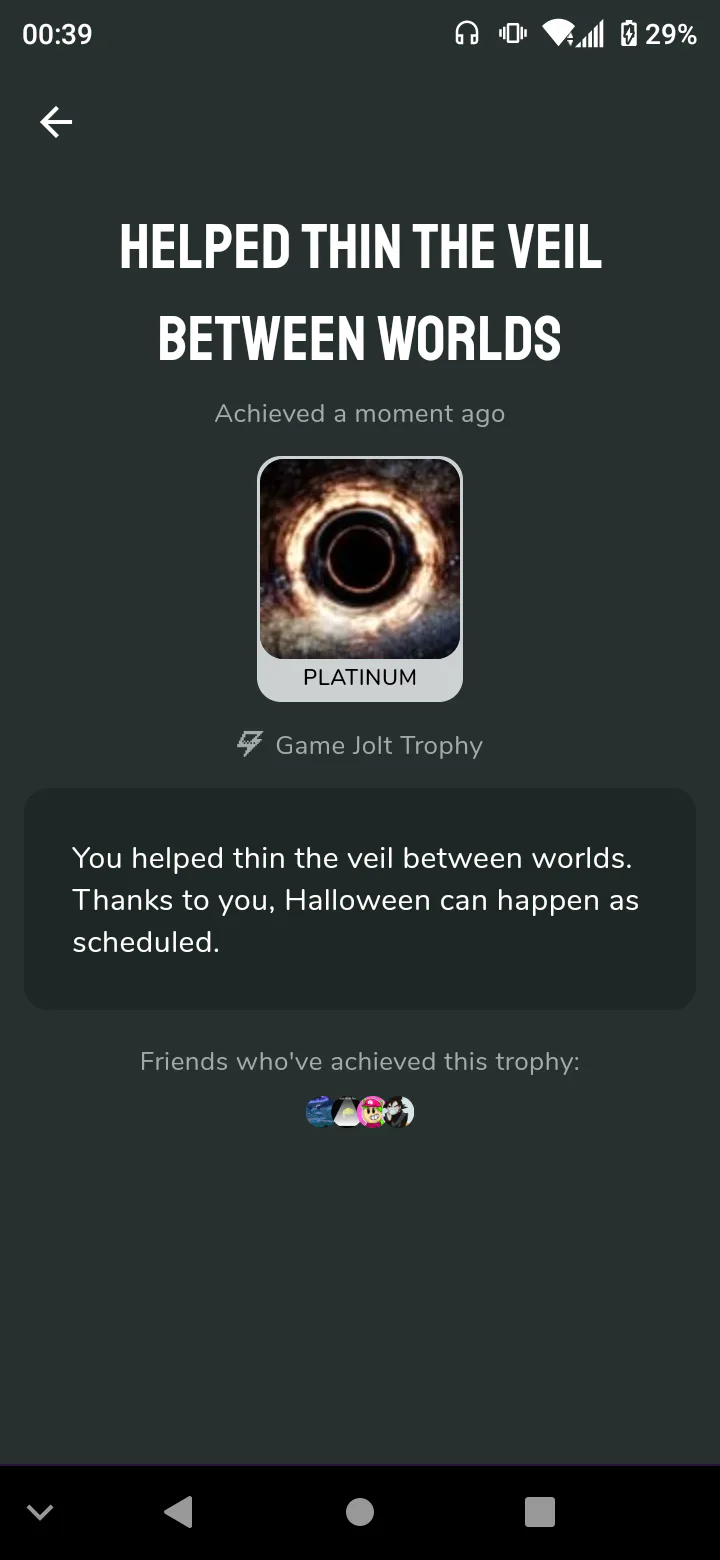Viewport: 720px width, 1560px height.
Task: Go to the home screen via the navigation bar
Action: [x=360, y=1512]
